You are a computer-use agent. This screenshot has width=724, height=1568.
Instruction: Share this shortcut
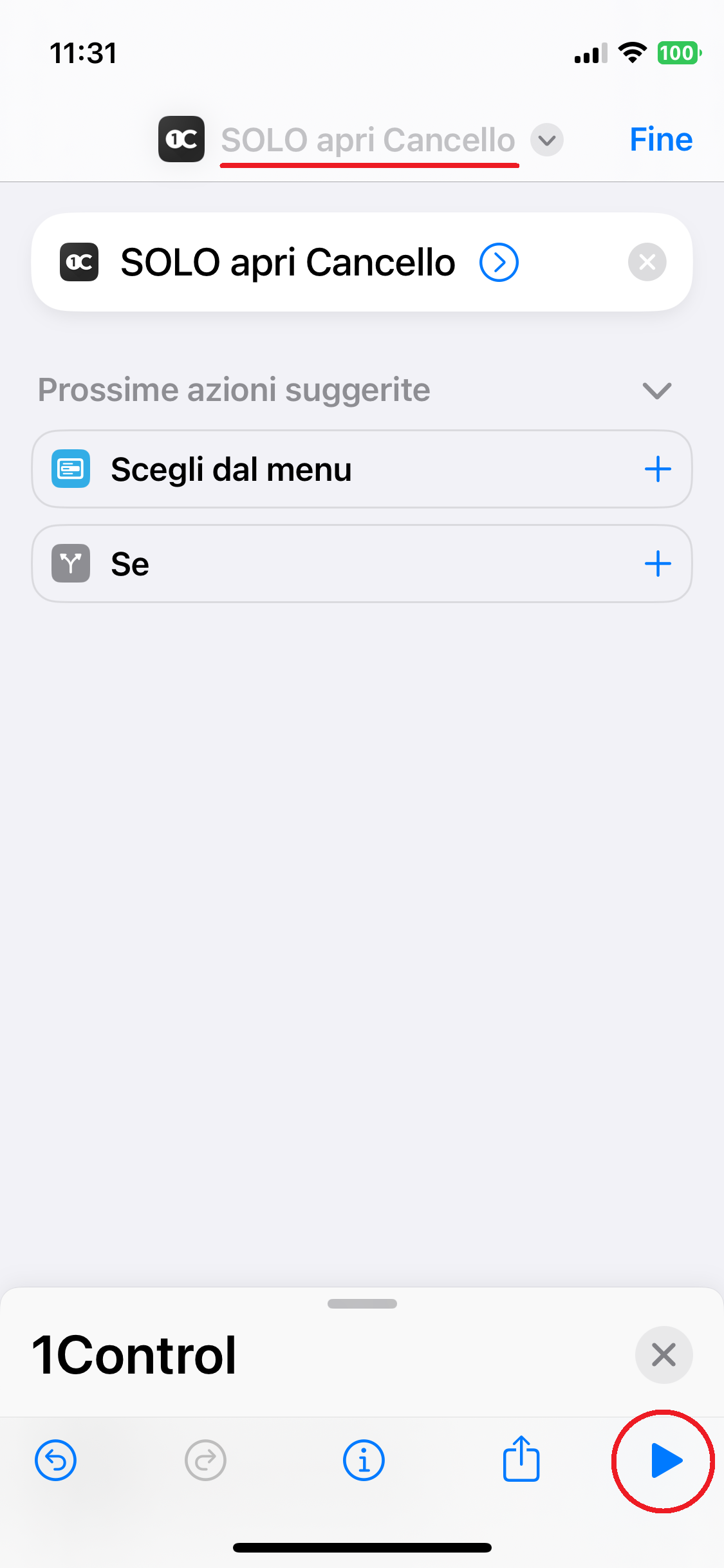click(521, 1458)
